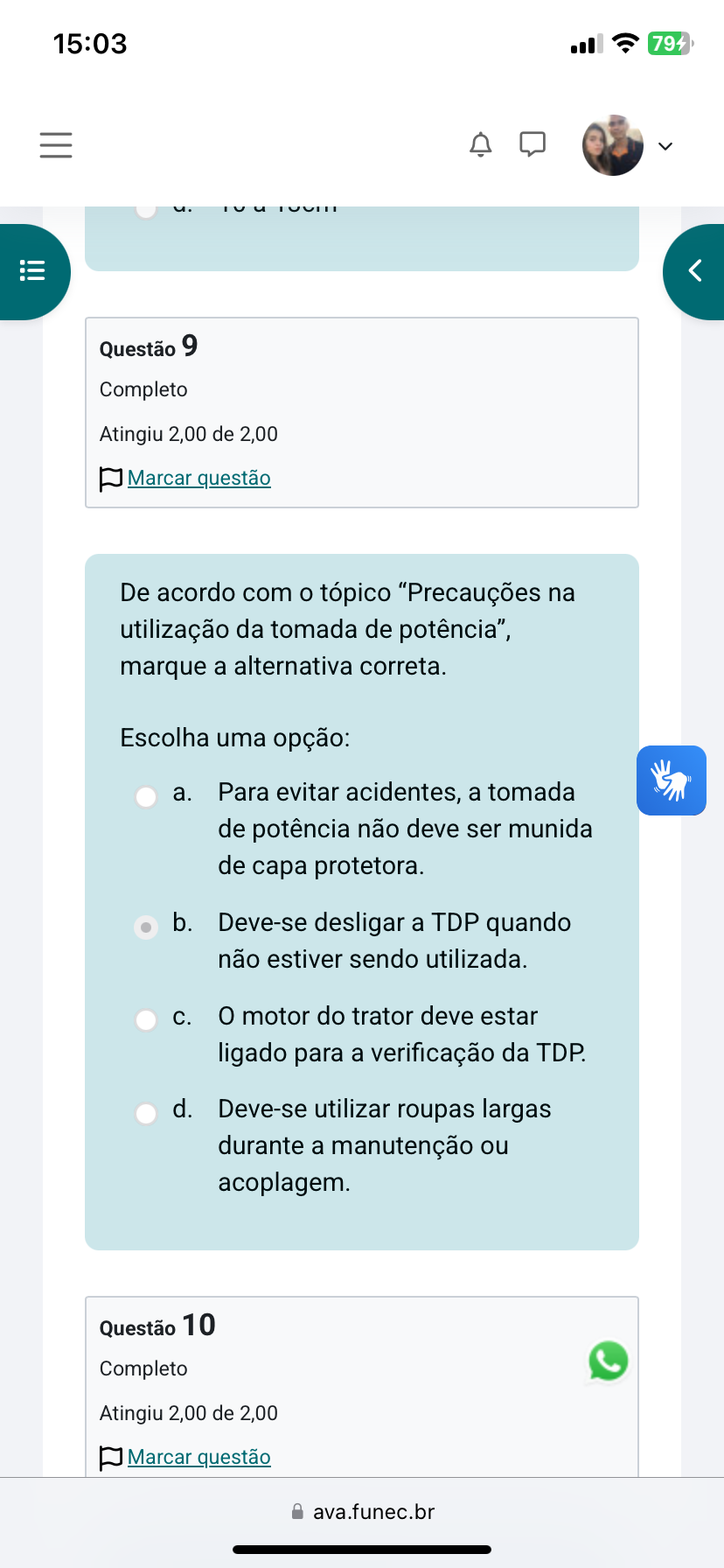The width and height of the screenshot is (724, 1568).
Task: Select option a about capa protetora
Action: (x=146, y=797)
